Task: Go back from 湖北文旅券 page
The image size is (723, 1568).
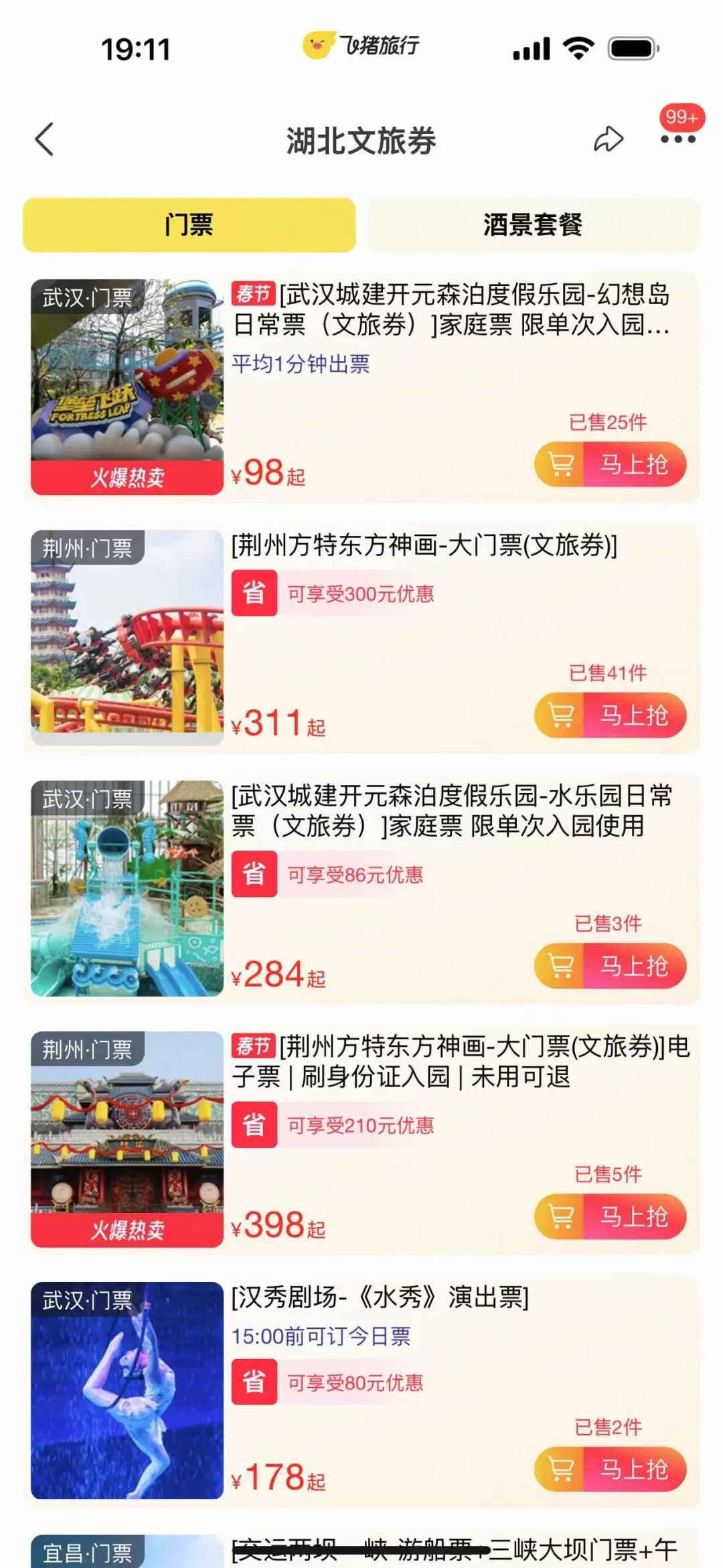Action: click(44, 139)
